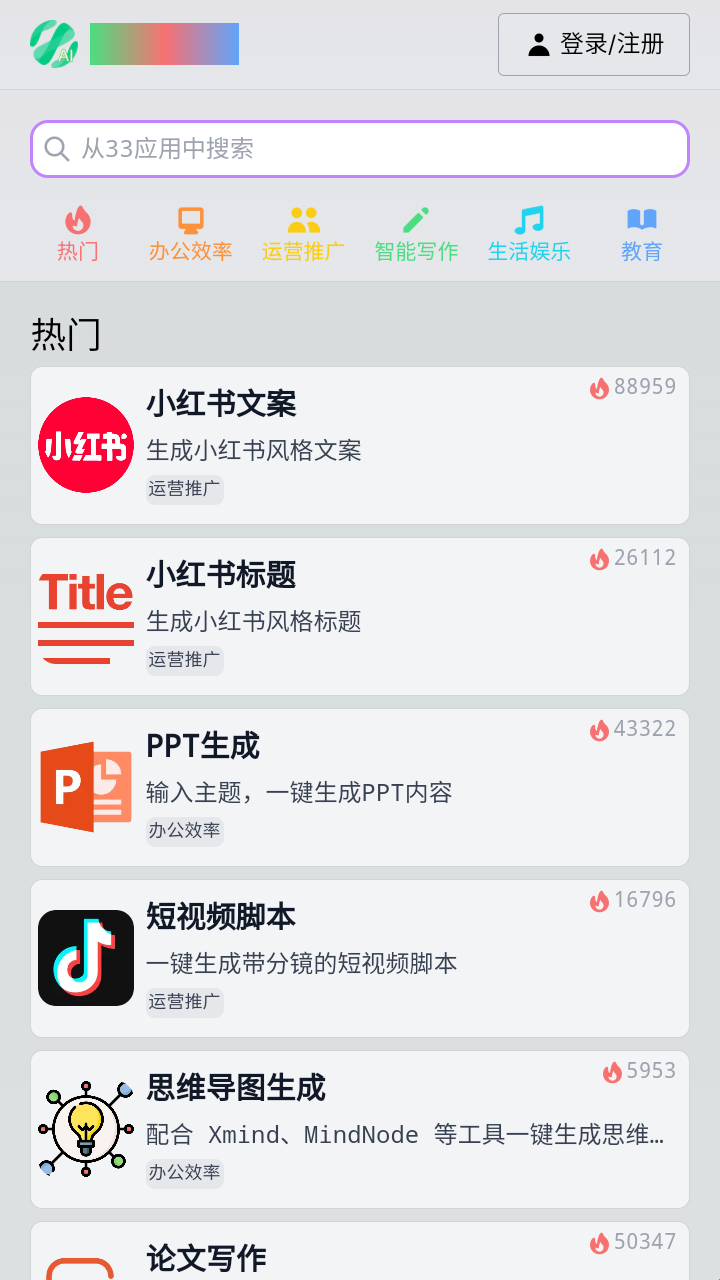The width and height of the screenshot is (720, 1280).
Task: Choose the 教育 category tab
Action: pos(641,235)
